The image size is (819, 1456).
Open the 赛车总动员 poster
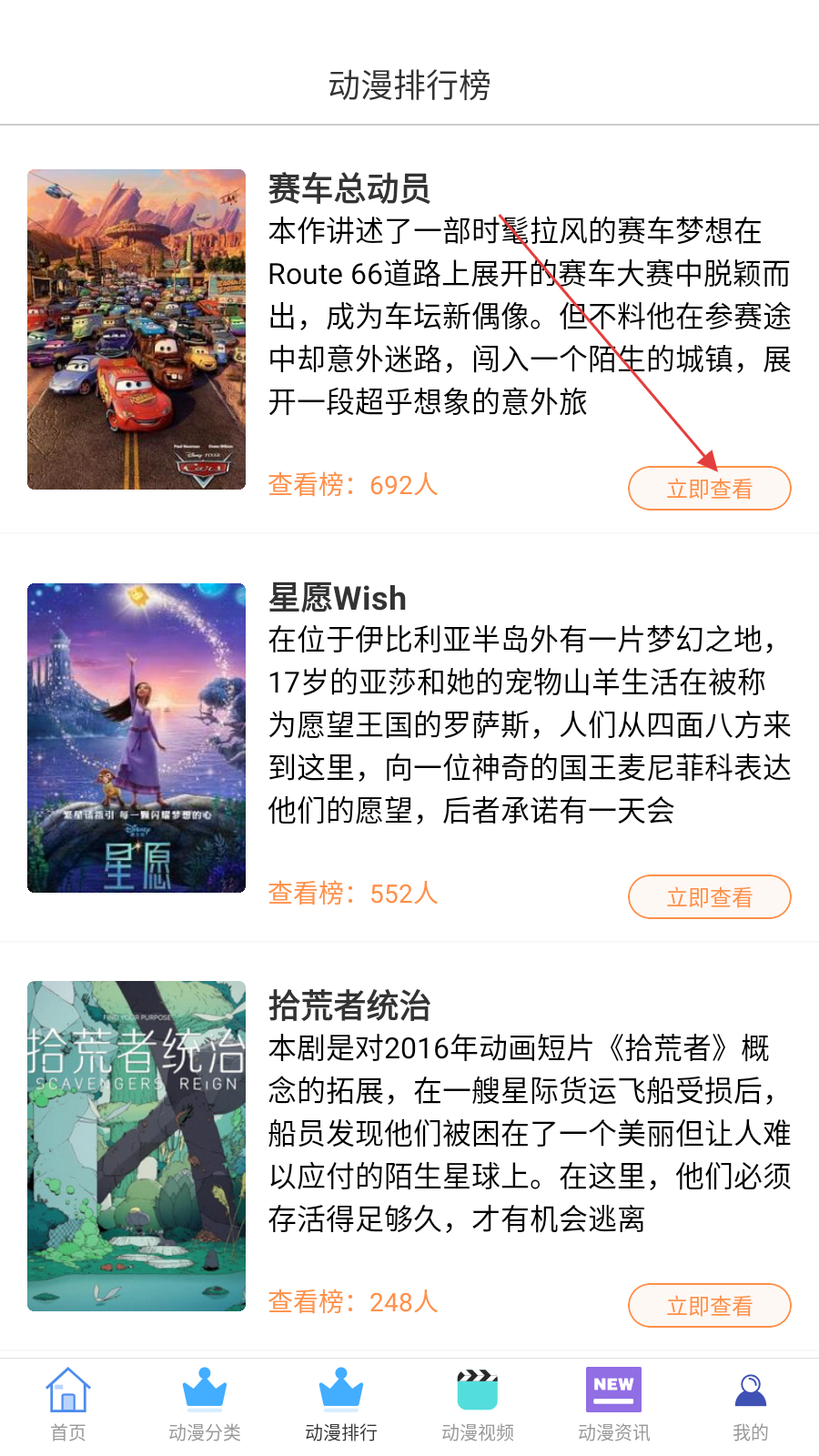(x=136, y=329)
